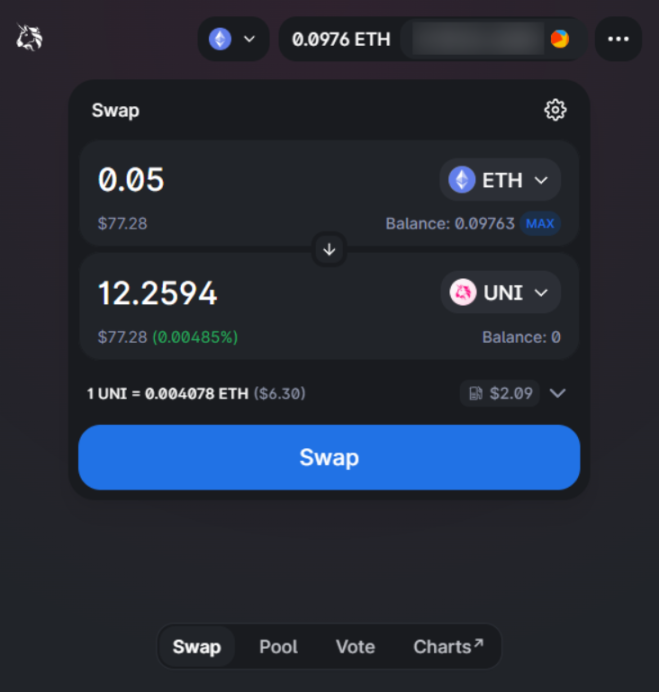Open the three-dot overflow menu
Screen dimensions: 659x692
pyautogui.click(x=618, y=39)
